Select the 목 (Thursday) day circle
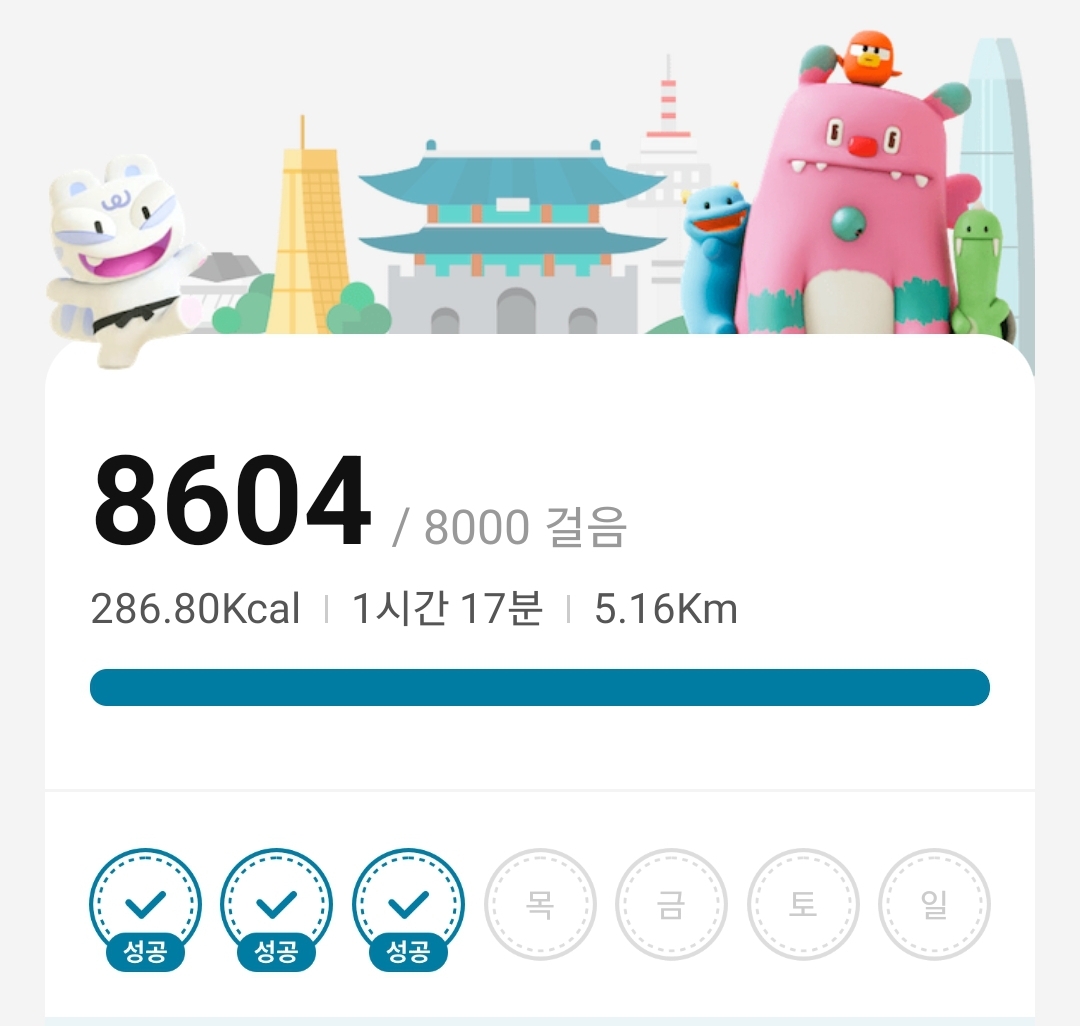Image resolution: width=1080 pixels, height=1026 pixels. [x=540, y=904]
